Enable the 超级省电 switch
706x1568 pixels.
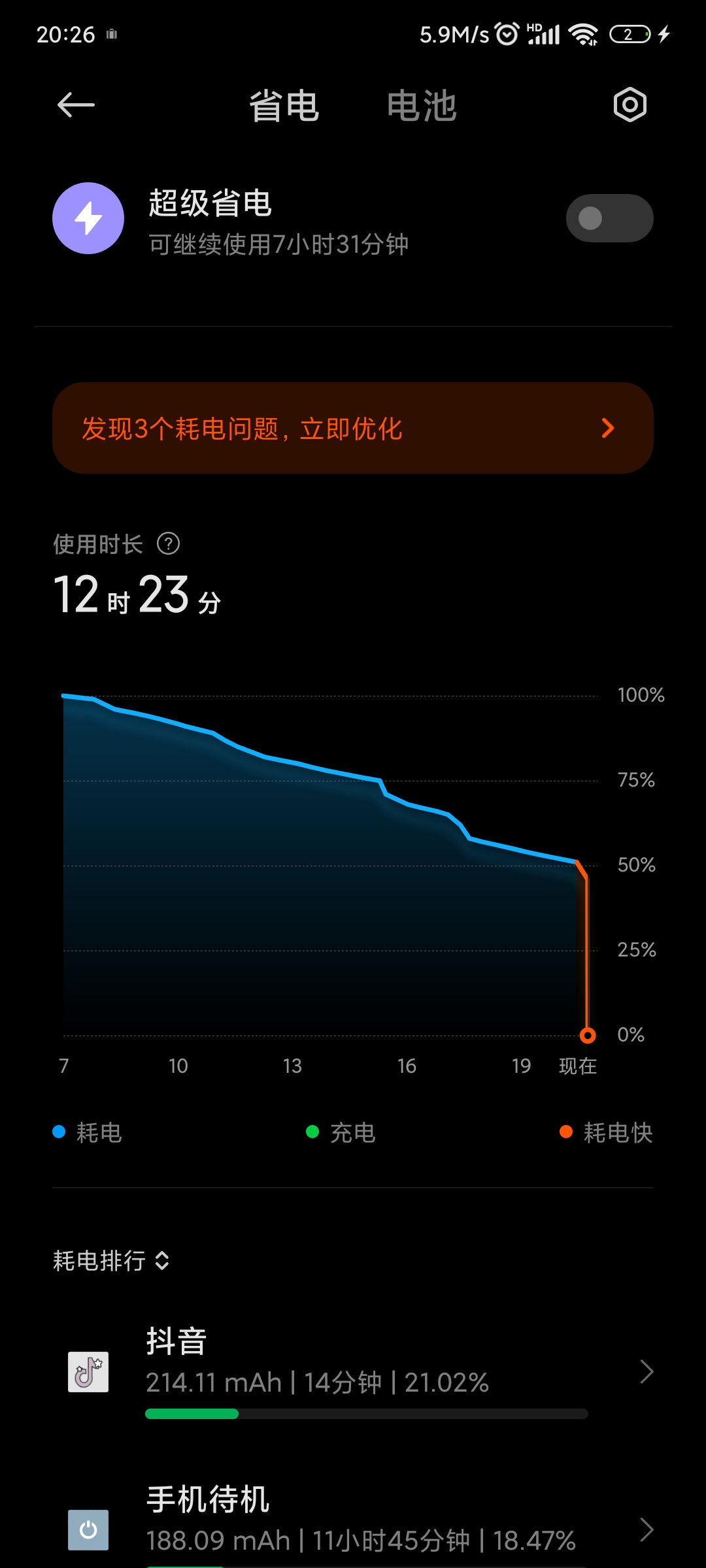pos(609,218)
